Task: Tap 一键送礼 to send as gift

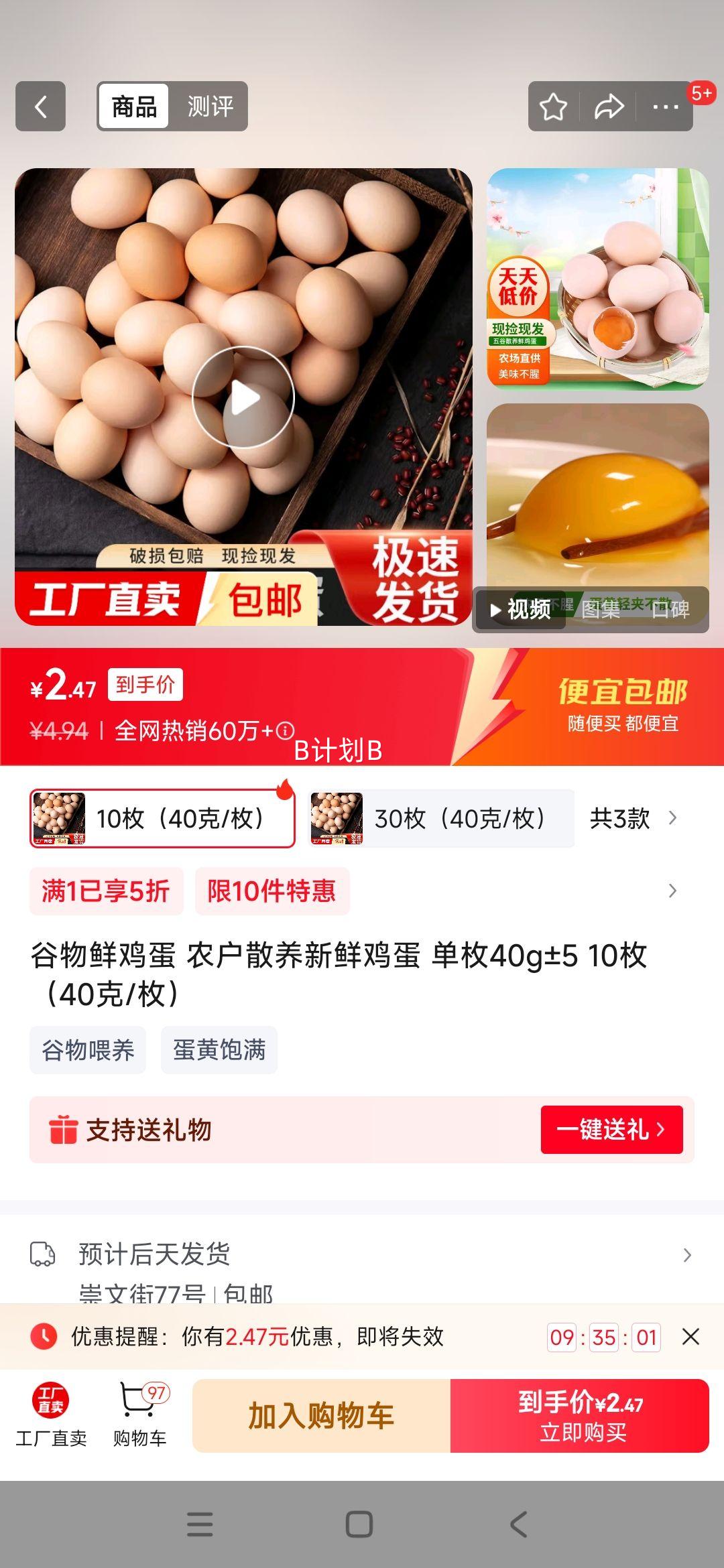Action: coord(611,1130)
